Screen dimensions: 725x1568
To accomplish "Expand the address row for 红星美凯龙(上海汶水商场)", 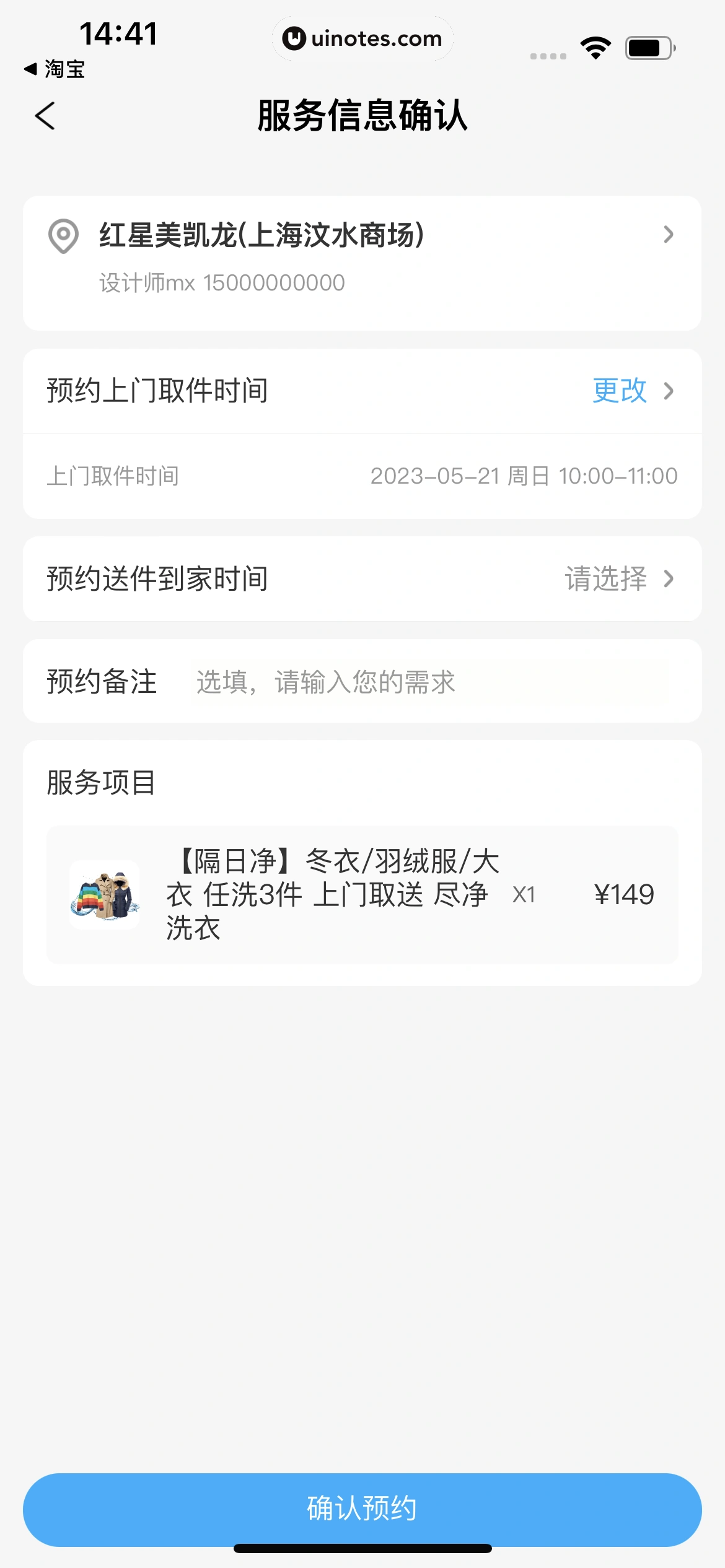I will click(669, 235).
